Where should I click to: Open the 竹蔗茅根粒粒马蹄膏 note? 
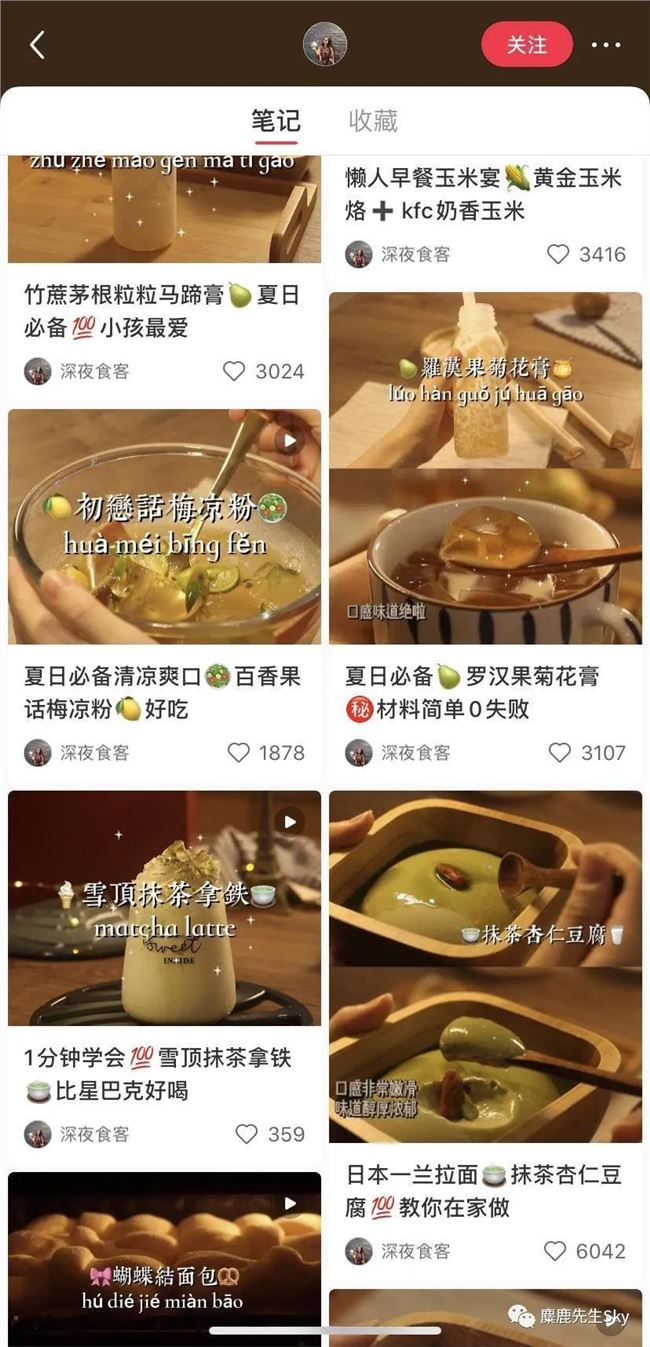163,311
